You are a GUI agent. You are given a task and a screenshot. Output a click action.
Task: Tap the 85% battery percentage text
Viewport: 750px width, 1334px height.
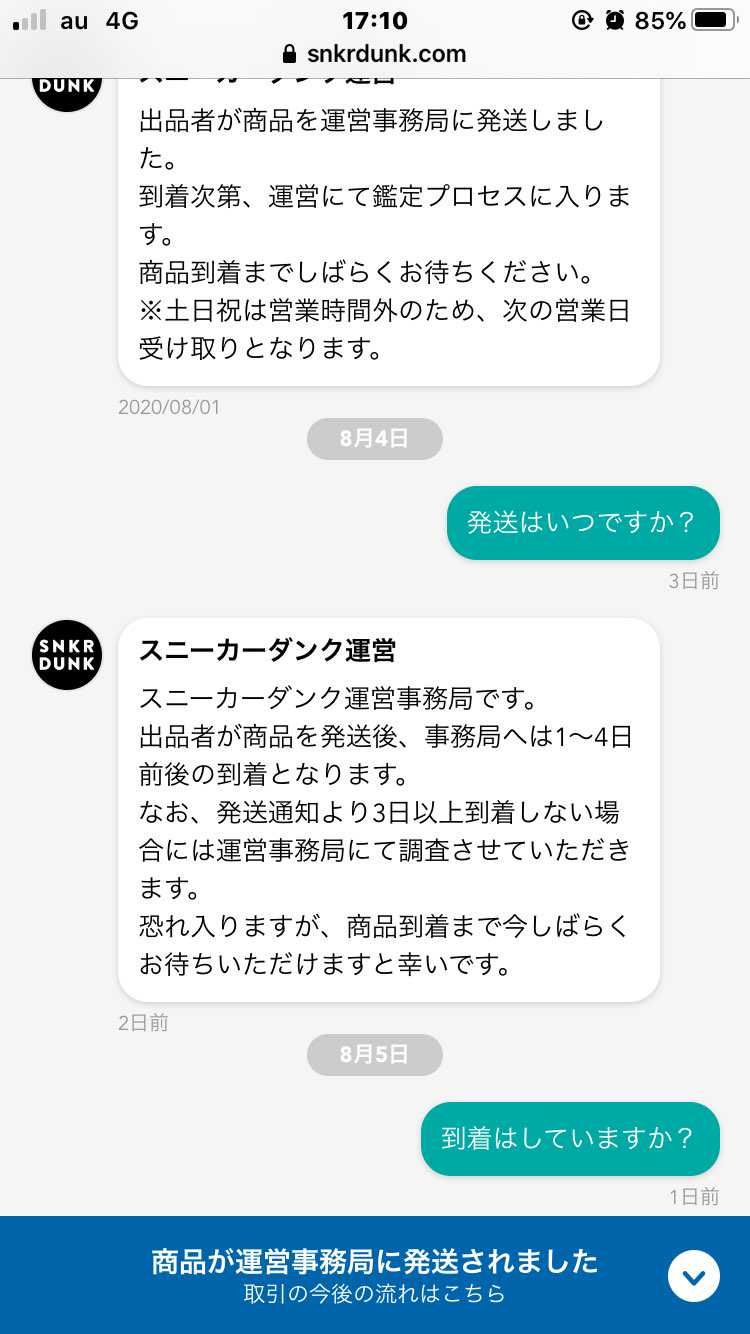[661, 18]
